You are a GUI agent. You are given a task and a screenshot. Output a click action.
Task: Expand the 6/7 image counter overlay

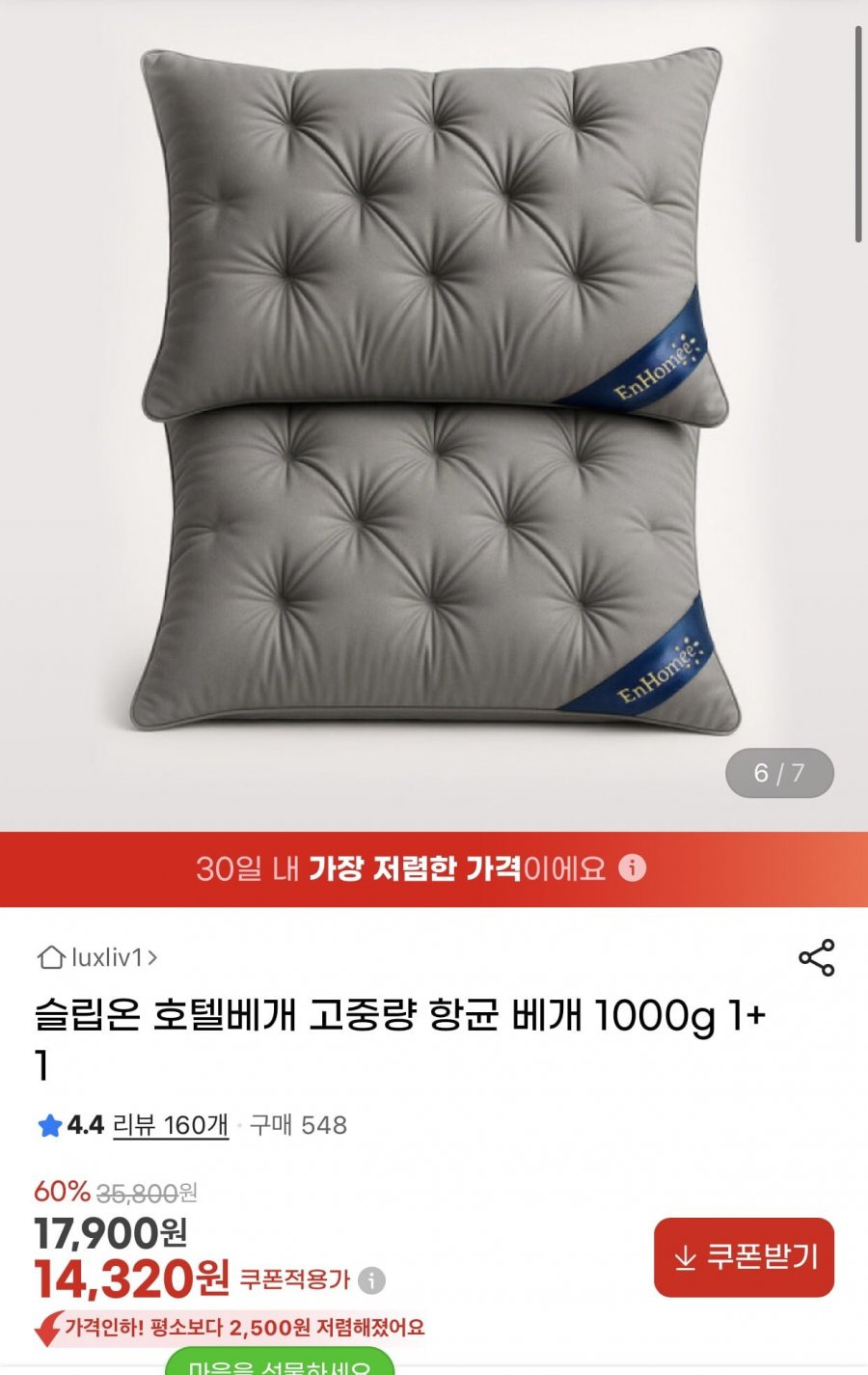pyautogui.click(x=780, y=772)
